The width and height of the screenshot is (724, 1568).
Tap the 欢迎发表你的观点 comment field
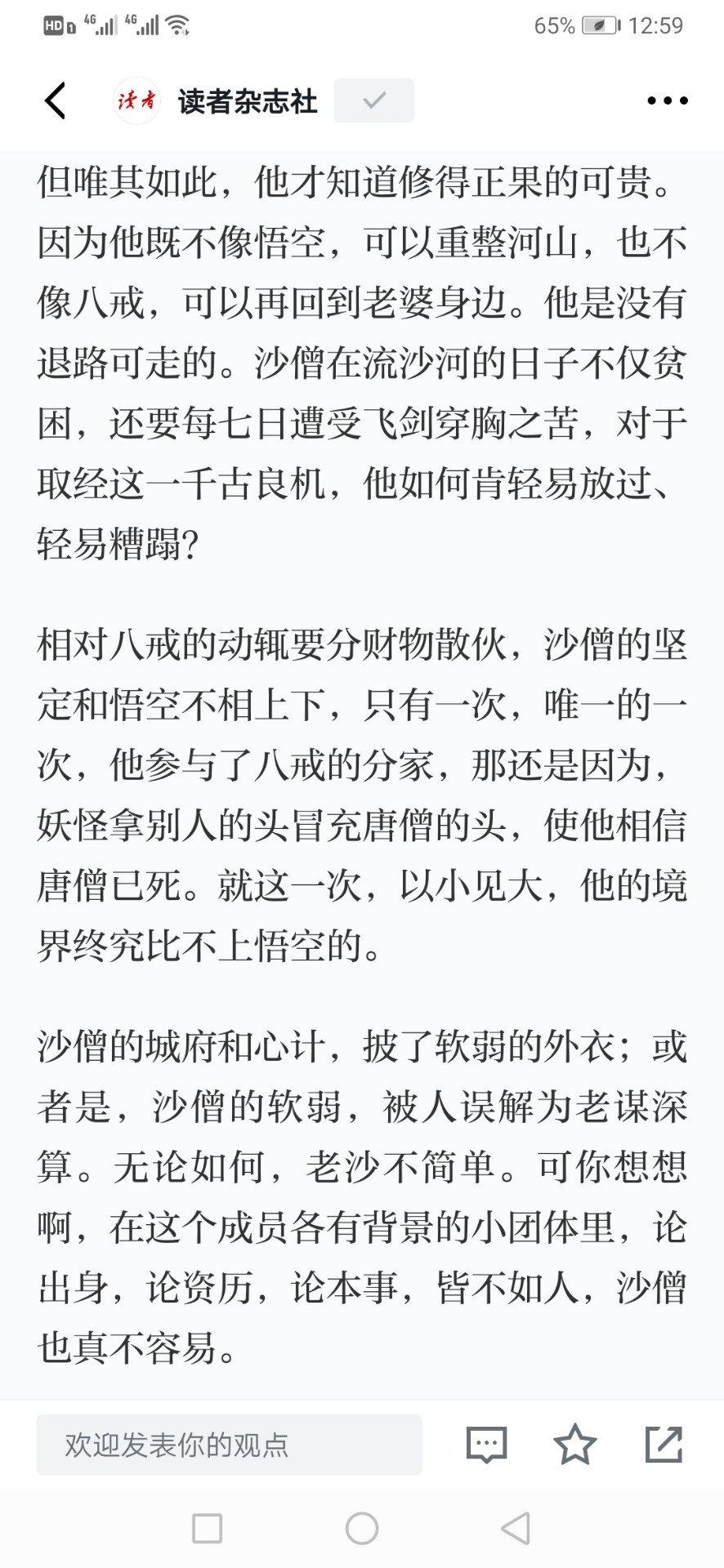click(x=229, y=1445)
